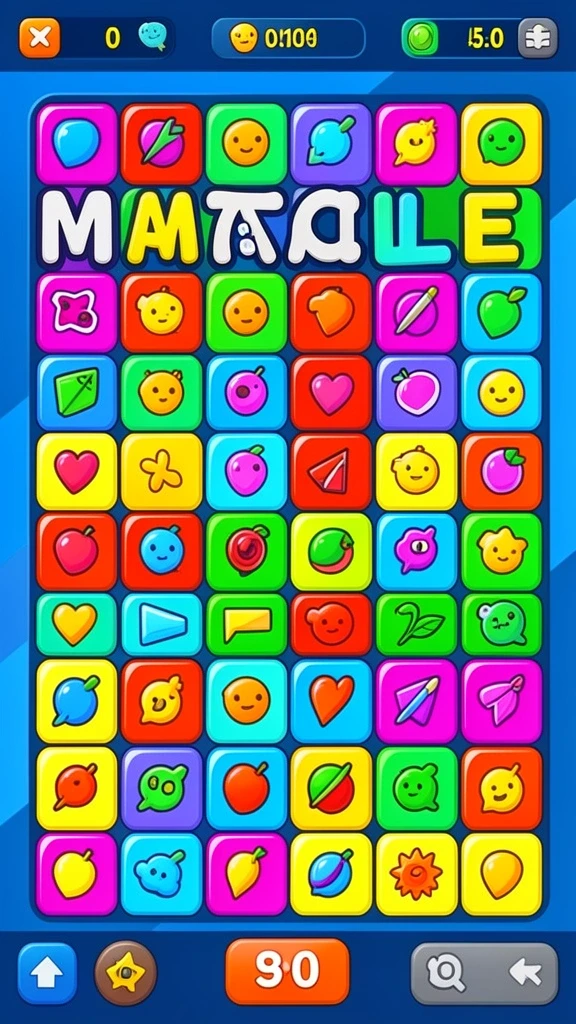Tap the orange 90 button
576x1024 pixels.
pos(287,971)
